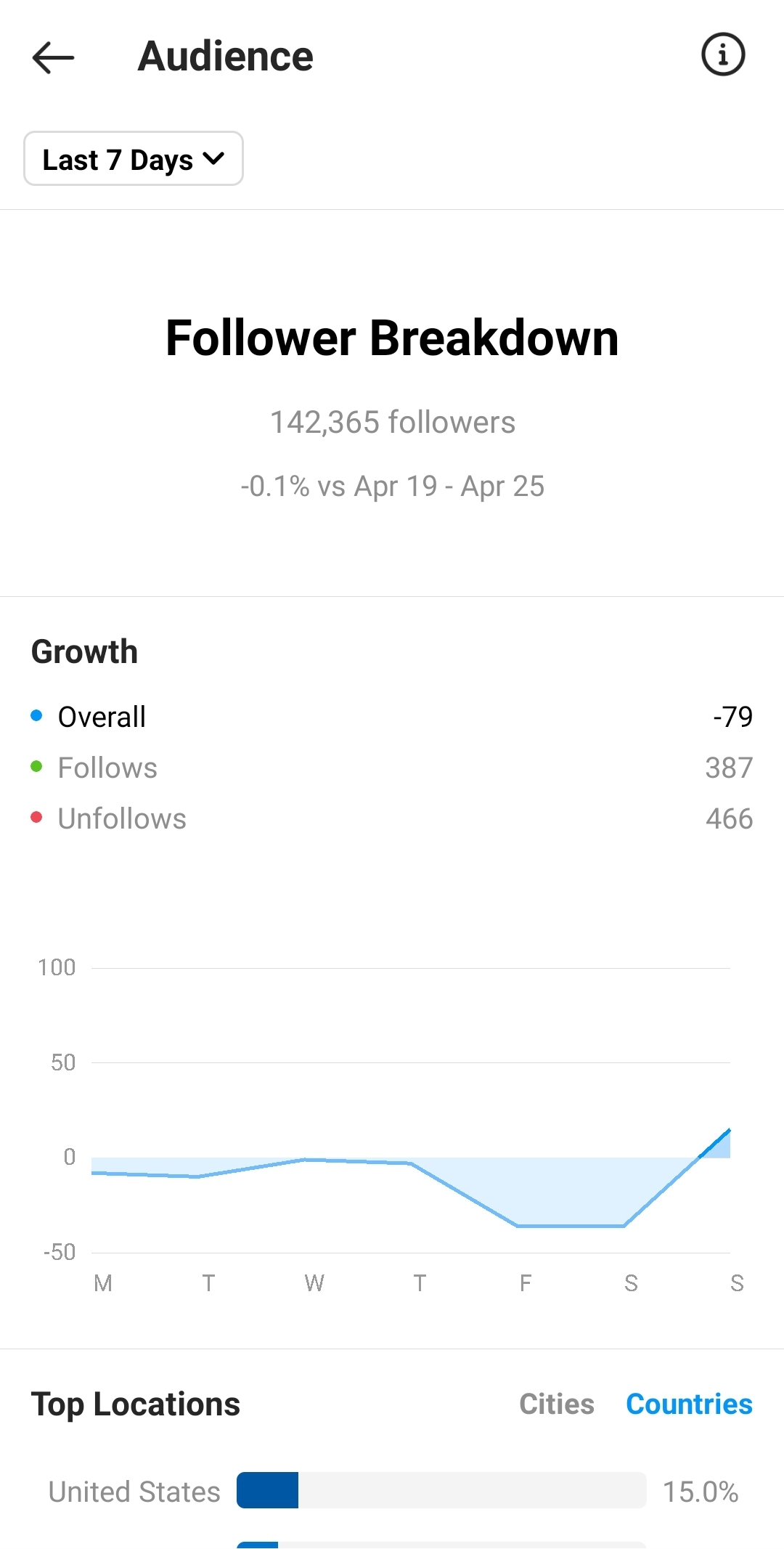Viewport: 784px width, 1549px height.
Task: Expand the Last 7 Days dropdown
Action: pyautogui.click(x=134, y=158)
